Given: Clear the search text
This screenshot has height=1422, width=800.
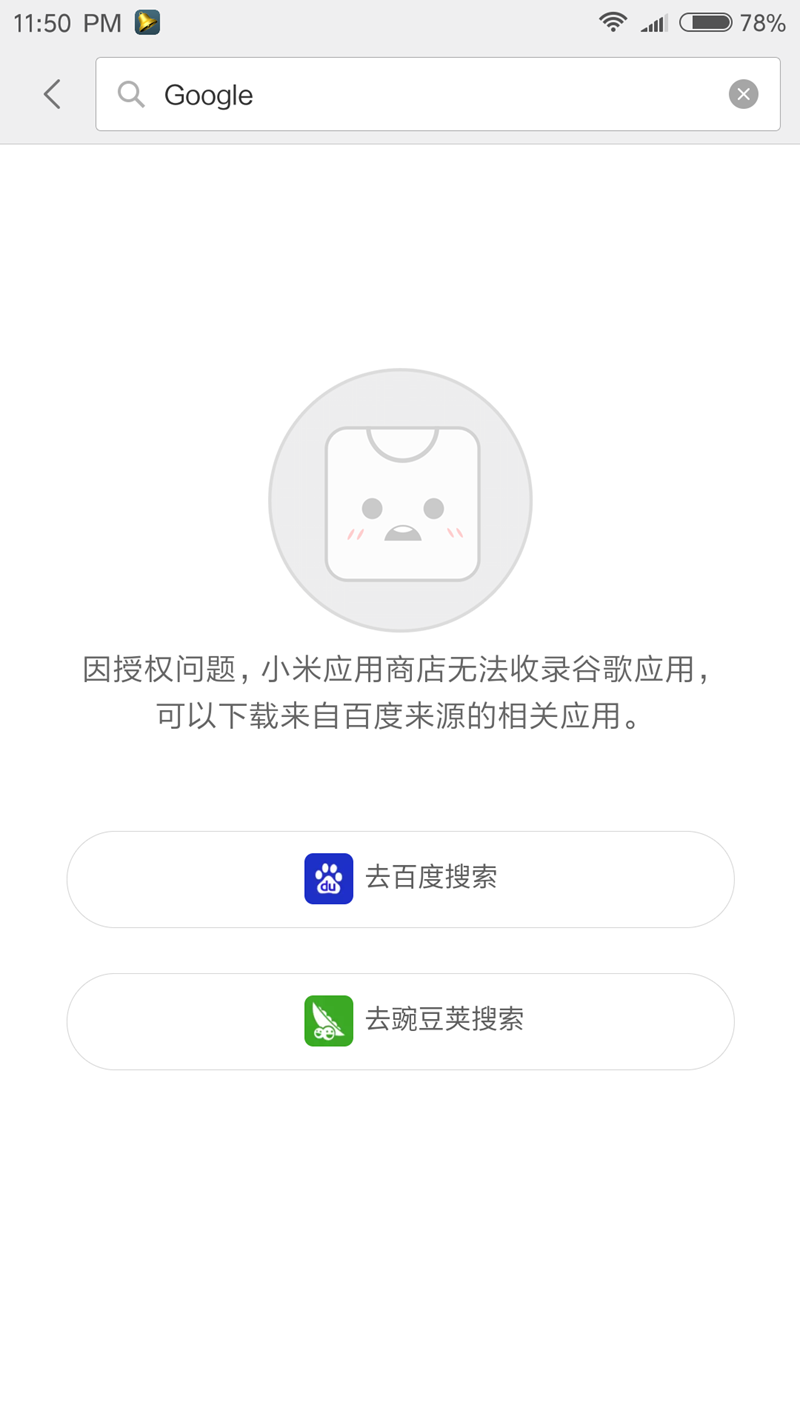Looking at the screenshot, I should [743, 94].
